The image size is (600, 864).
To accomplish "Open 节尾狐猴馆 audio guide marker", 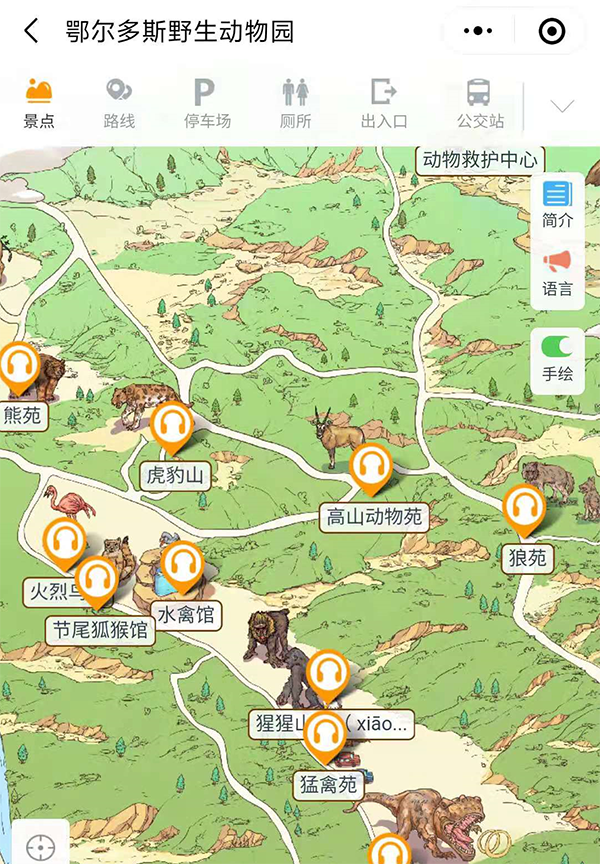I will [97, 582].
